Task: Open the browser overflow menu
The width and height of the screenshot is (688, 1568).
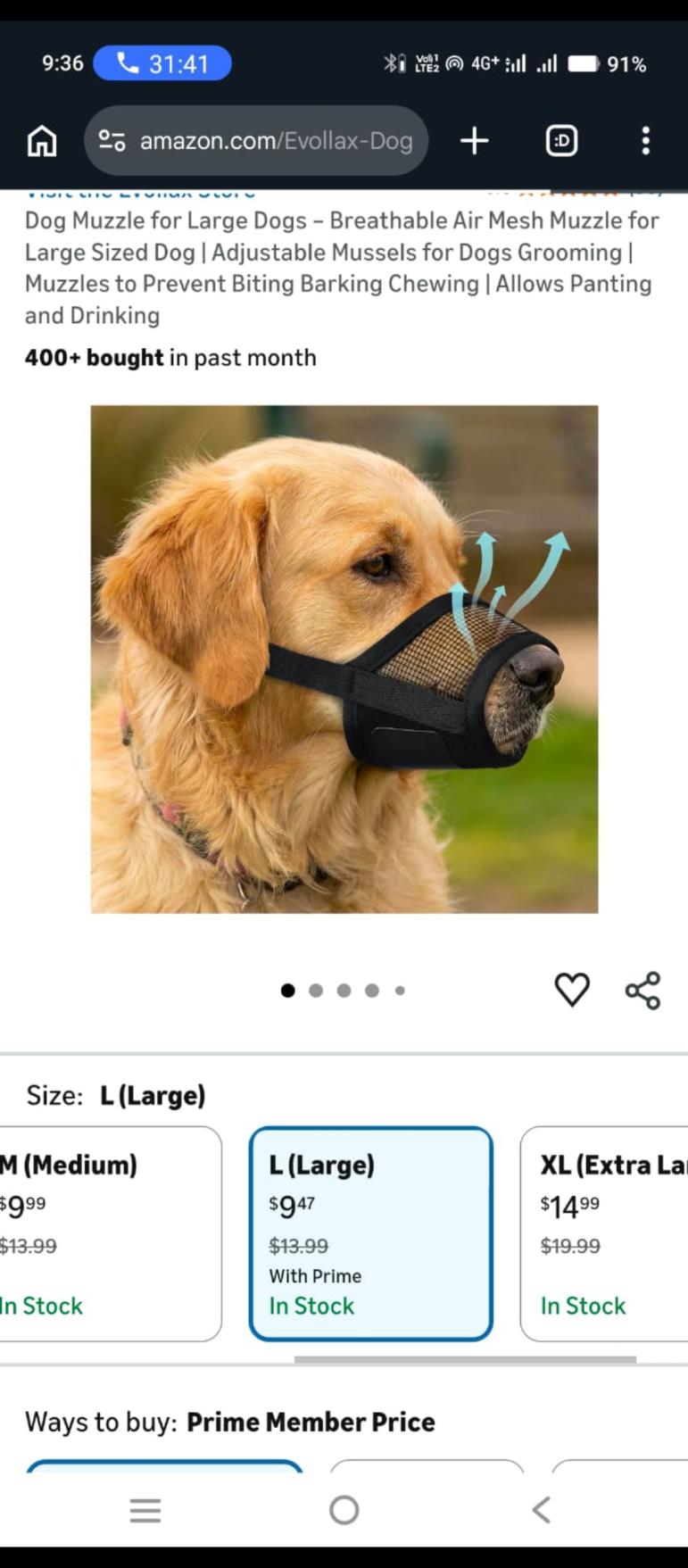Action: (x=645, y=140)
